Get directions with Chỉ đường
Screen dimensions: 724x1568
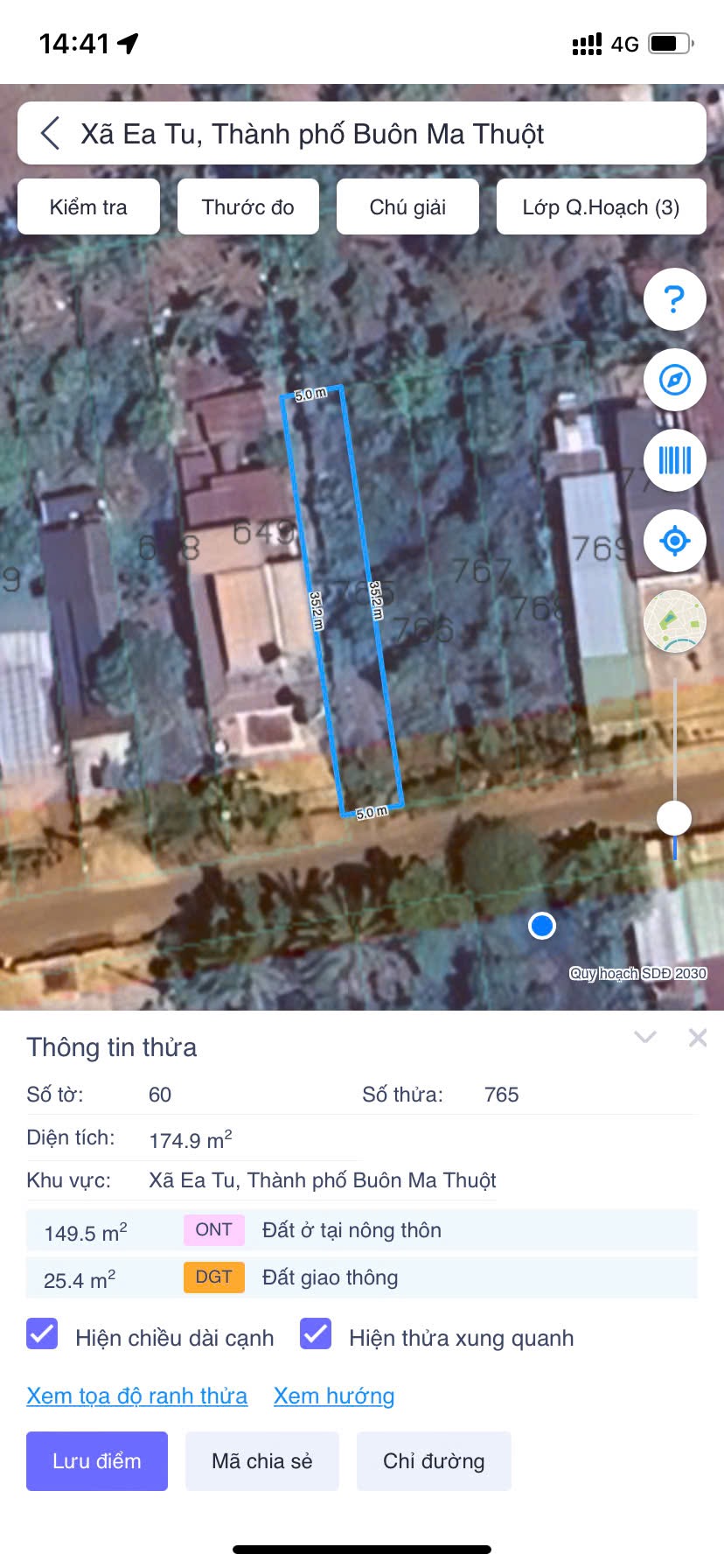434,1460
